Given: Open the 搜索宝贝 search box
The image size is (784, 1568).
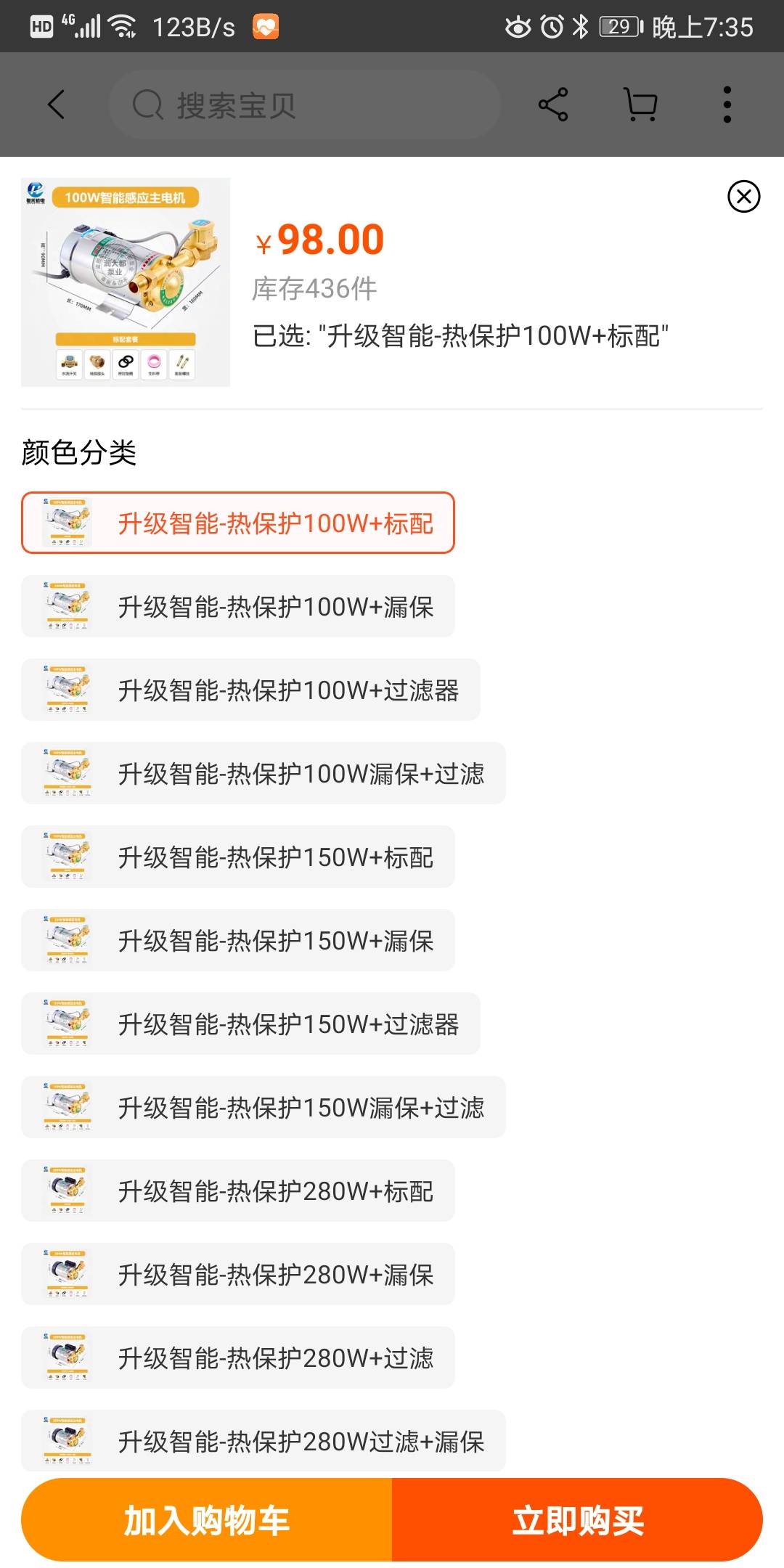Looking at the screenshot, I should (305, 105).
